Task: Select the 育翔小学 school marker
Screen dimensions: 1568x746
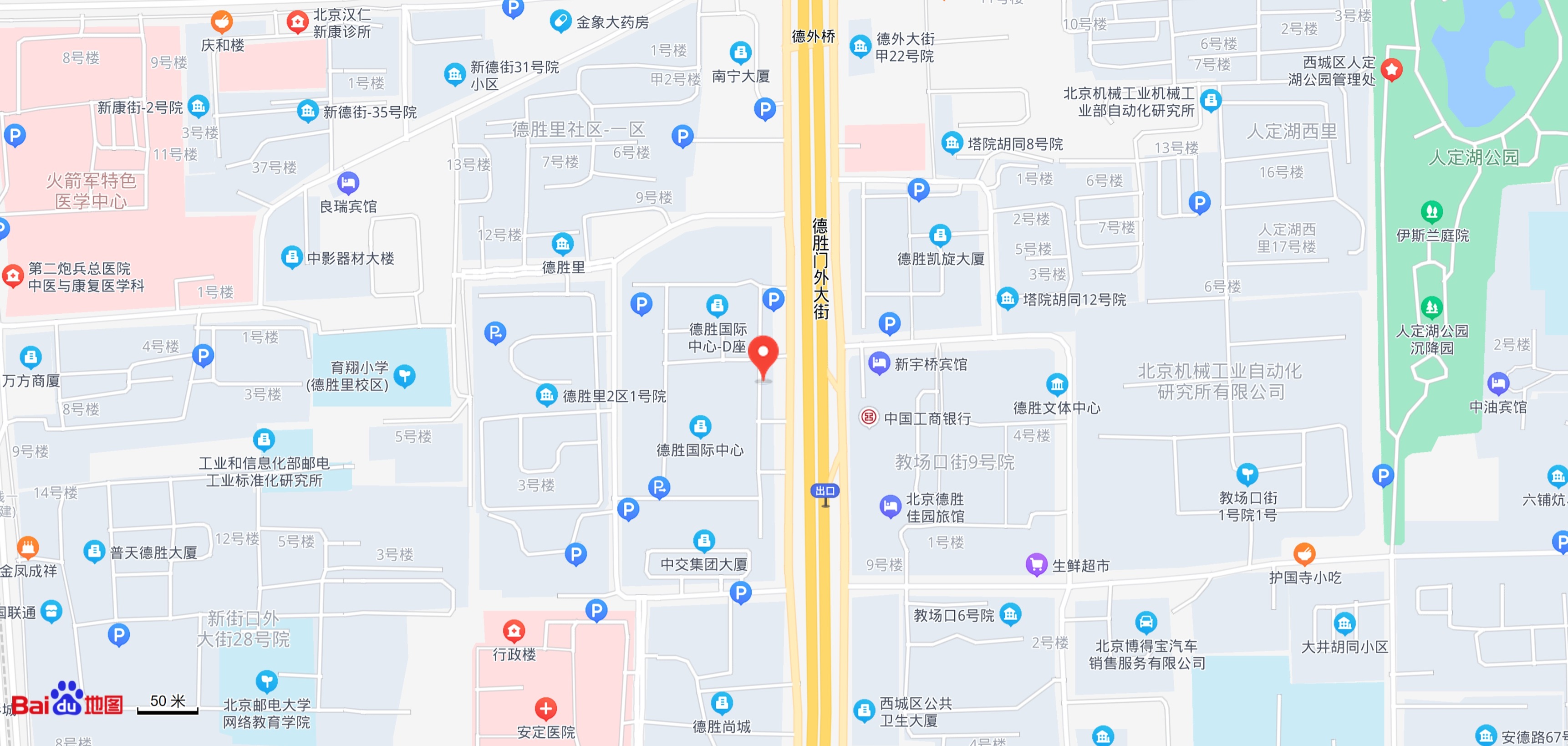Action: click(404, 375)
